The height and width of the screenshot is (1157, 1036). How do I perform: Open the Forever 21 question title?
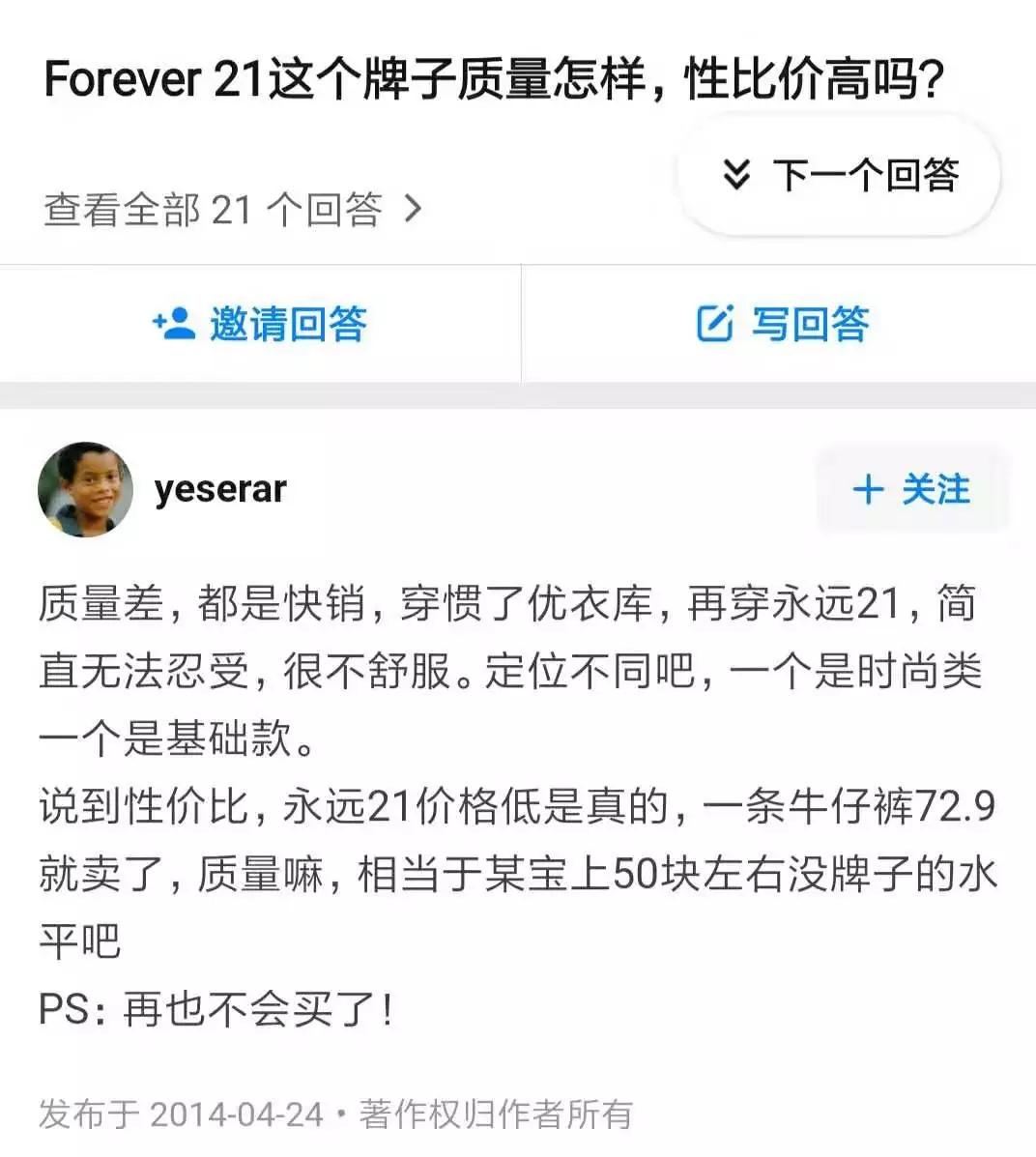493,79
